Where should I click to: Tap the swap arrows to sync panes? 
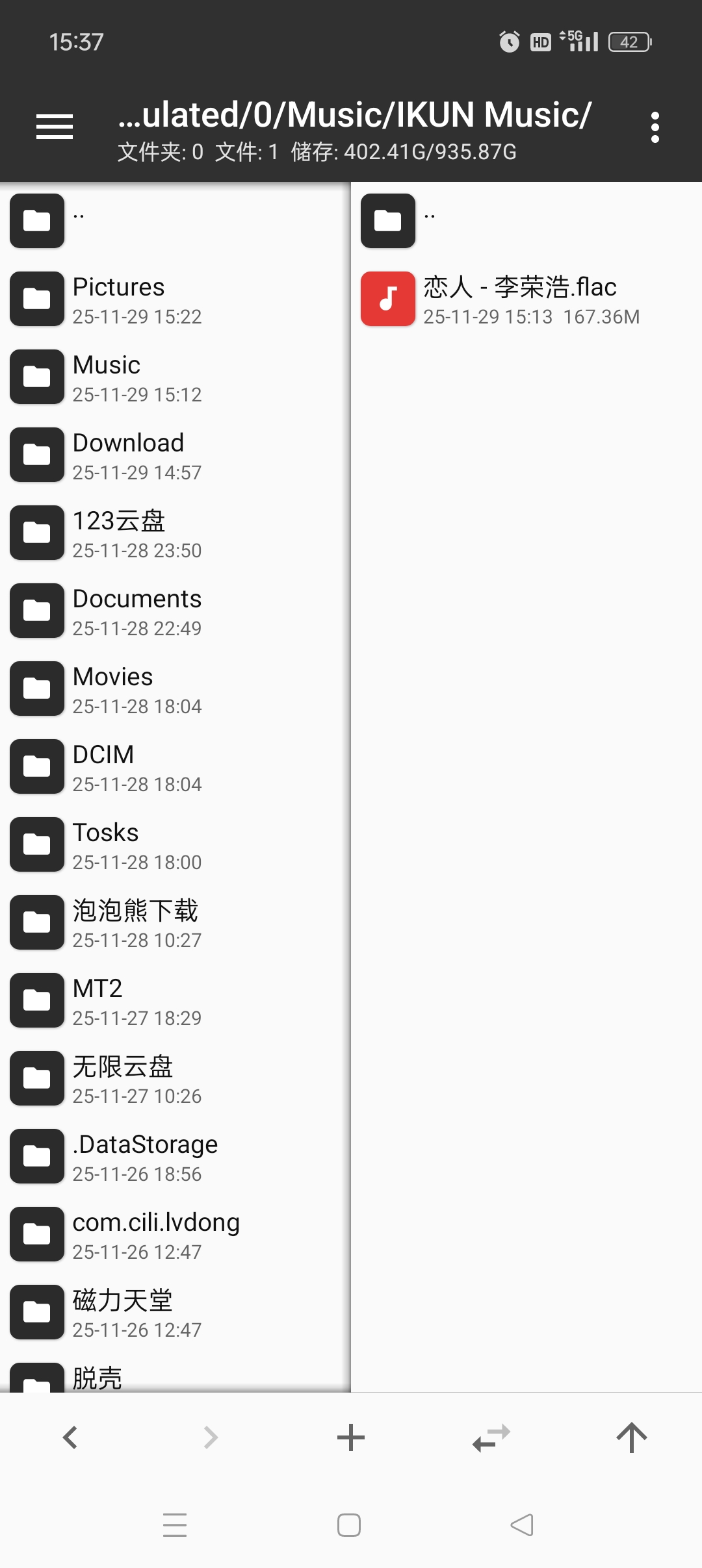tap(491, 1437)
